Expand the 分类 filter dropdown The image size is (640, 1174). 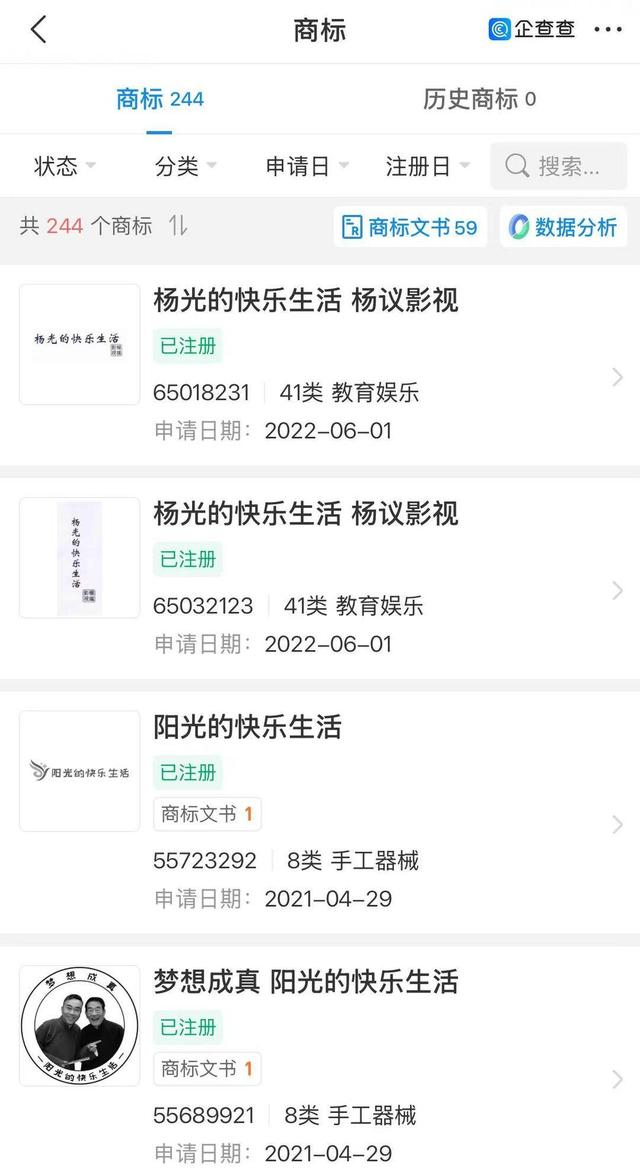[x=186, y=166]
